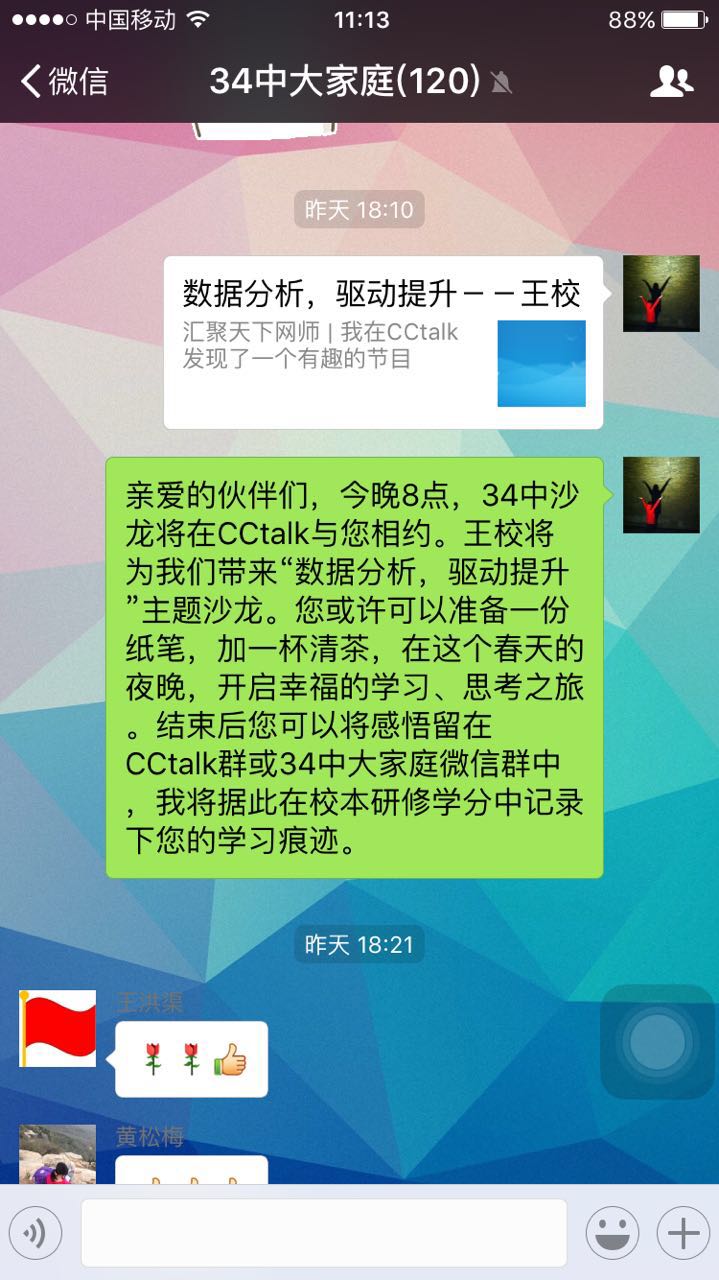Go back to the 微信 chat list
This screenshot has width=719, height=1280.
pos(64,81)
